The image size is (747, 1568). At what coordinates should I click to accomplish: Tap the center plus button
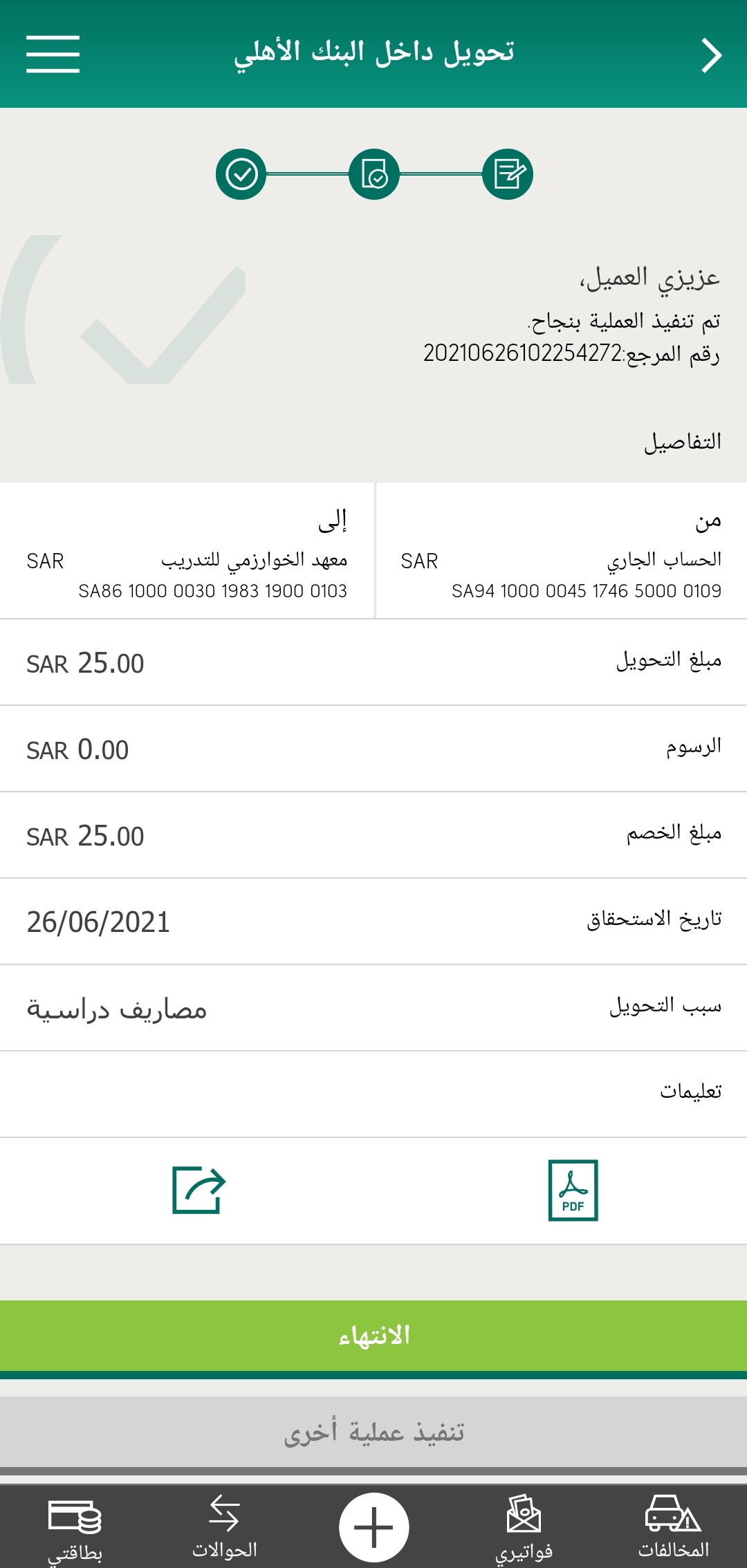click(373, 1527)
